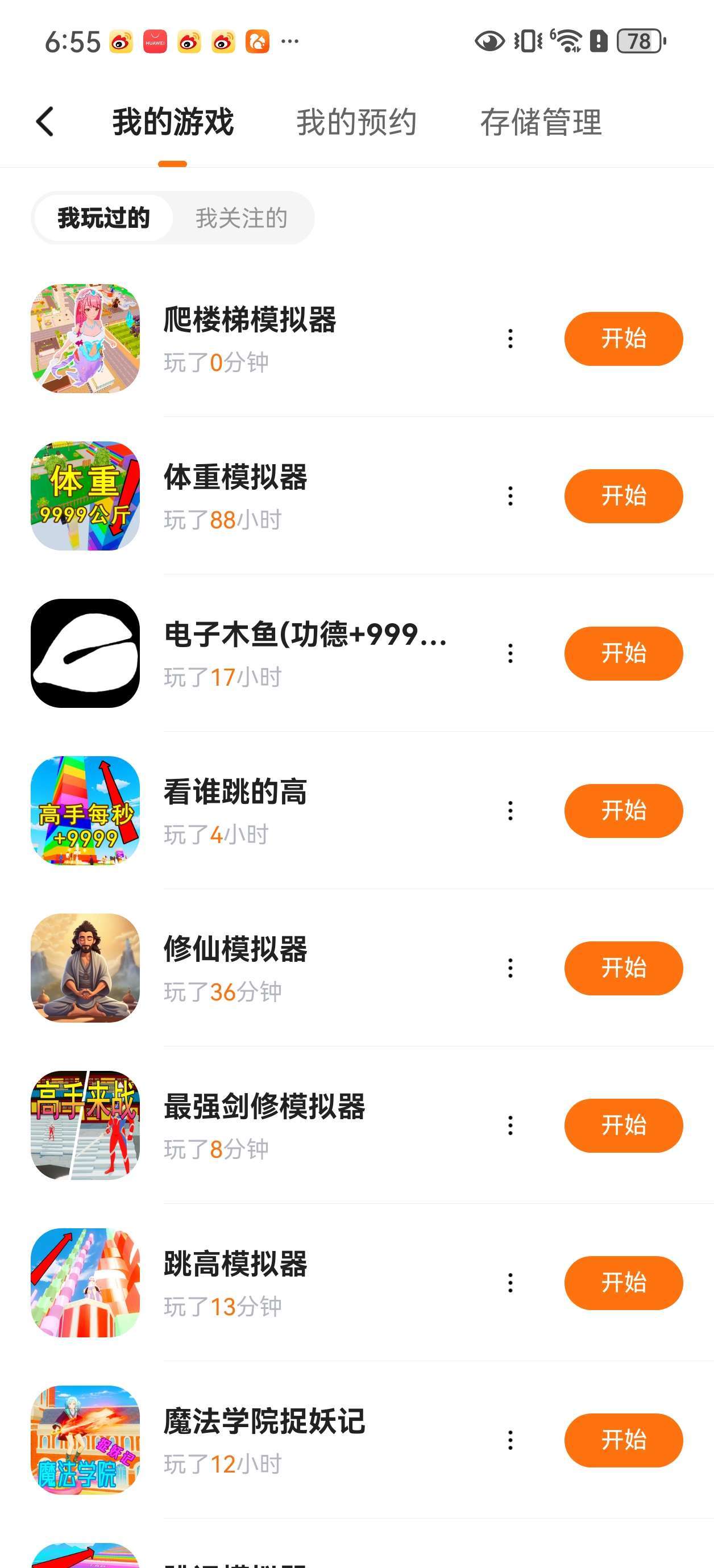The image size is (714, 1568).
Task: Start the game 魔法学院捉妖记
Action: coord(622,1440)
